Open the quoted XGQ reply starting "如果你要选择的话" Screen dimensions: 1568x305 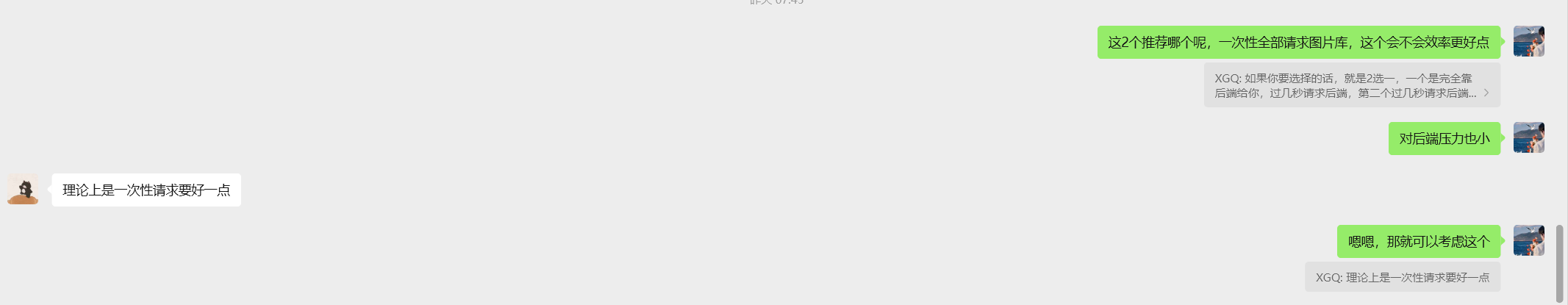pyautogui.click(x=1351, y=85)
